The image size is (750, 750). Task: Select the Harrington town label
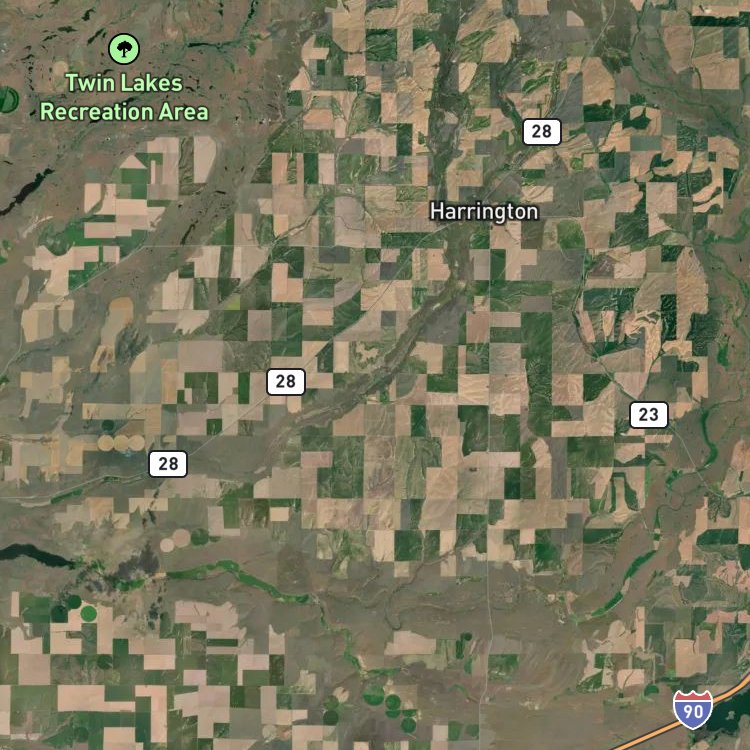tap(484, 212)
